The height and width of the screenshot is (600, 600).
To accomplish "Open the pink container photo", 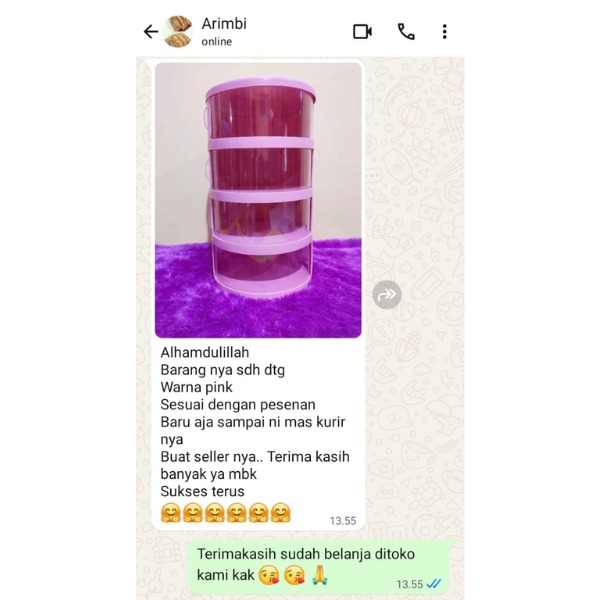I will click(x=258, y=200).
